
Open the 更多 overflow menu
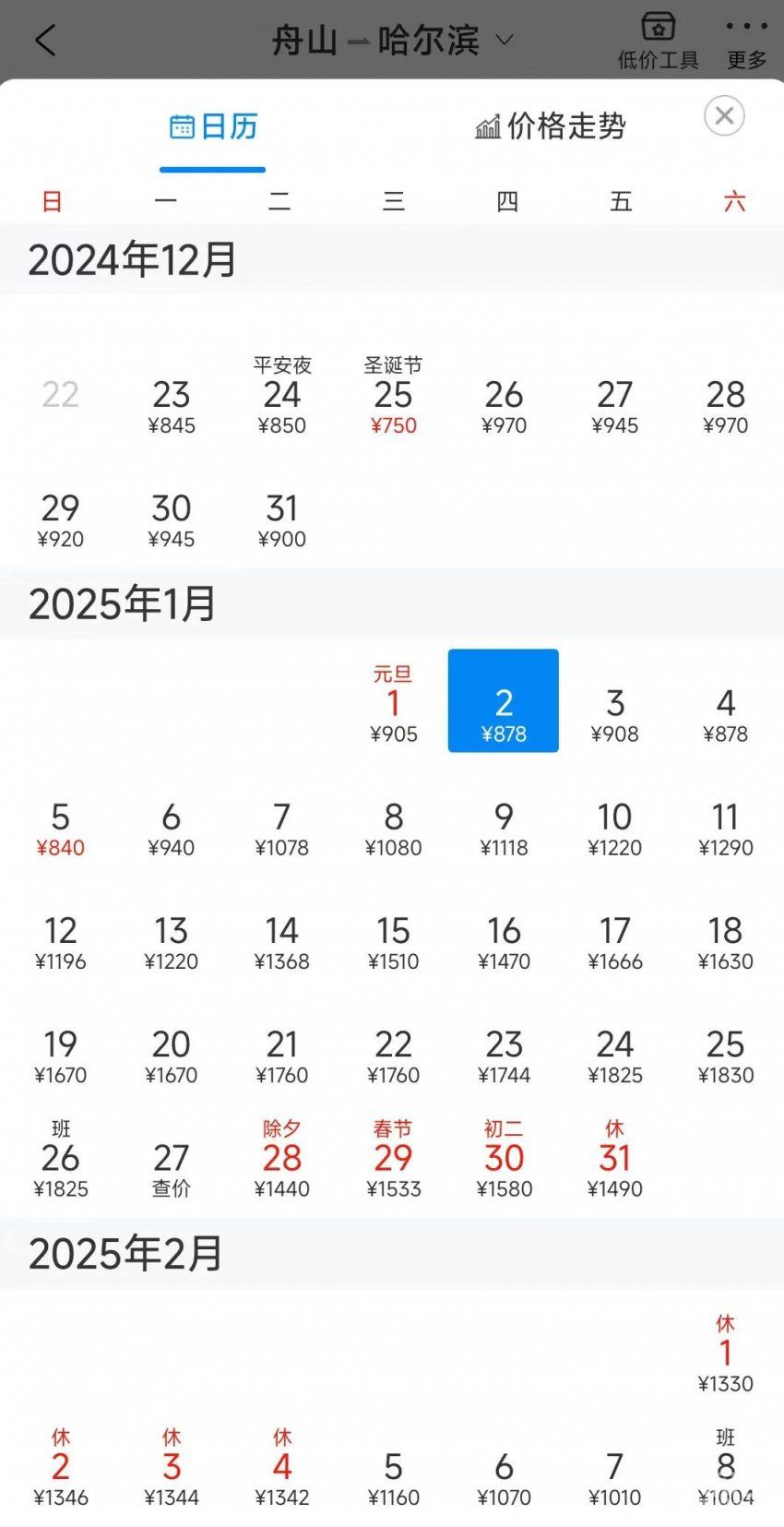746,42
